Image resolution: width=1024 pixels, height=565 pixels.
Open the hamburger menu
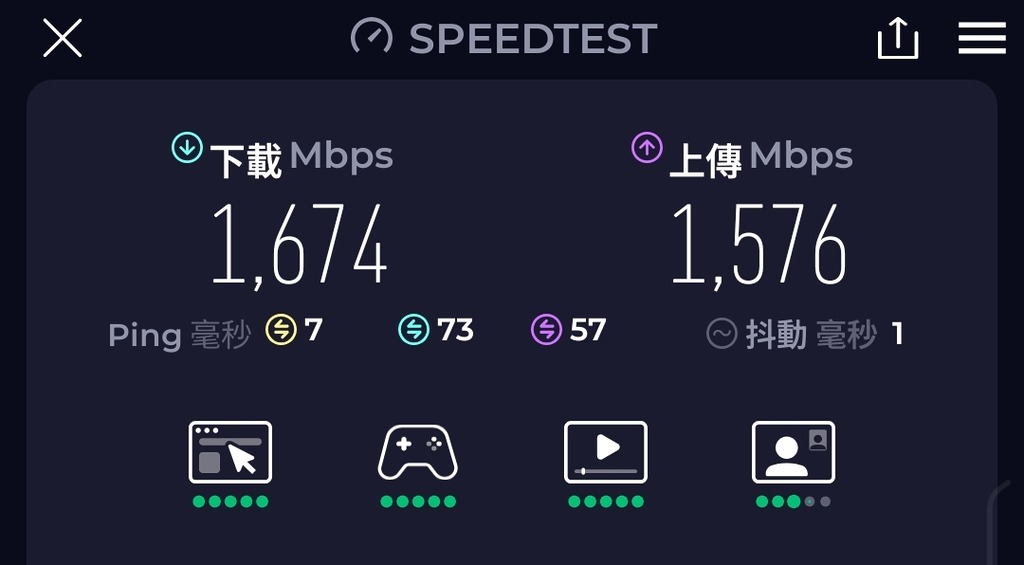pyautogui.click(x=981, y=39)
